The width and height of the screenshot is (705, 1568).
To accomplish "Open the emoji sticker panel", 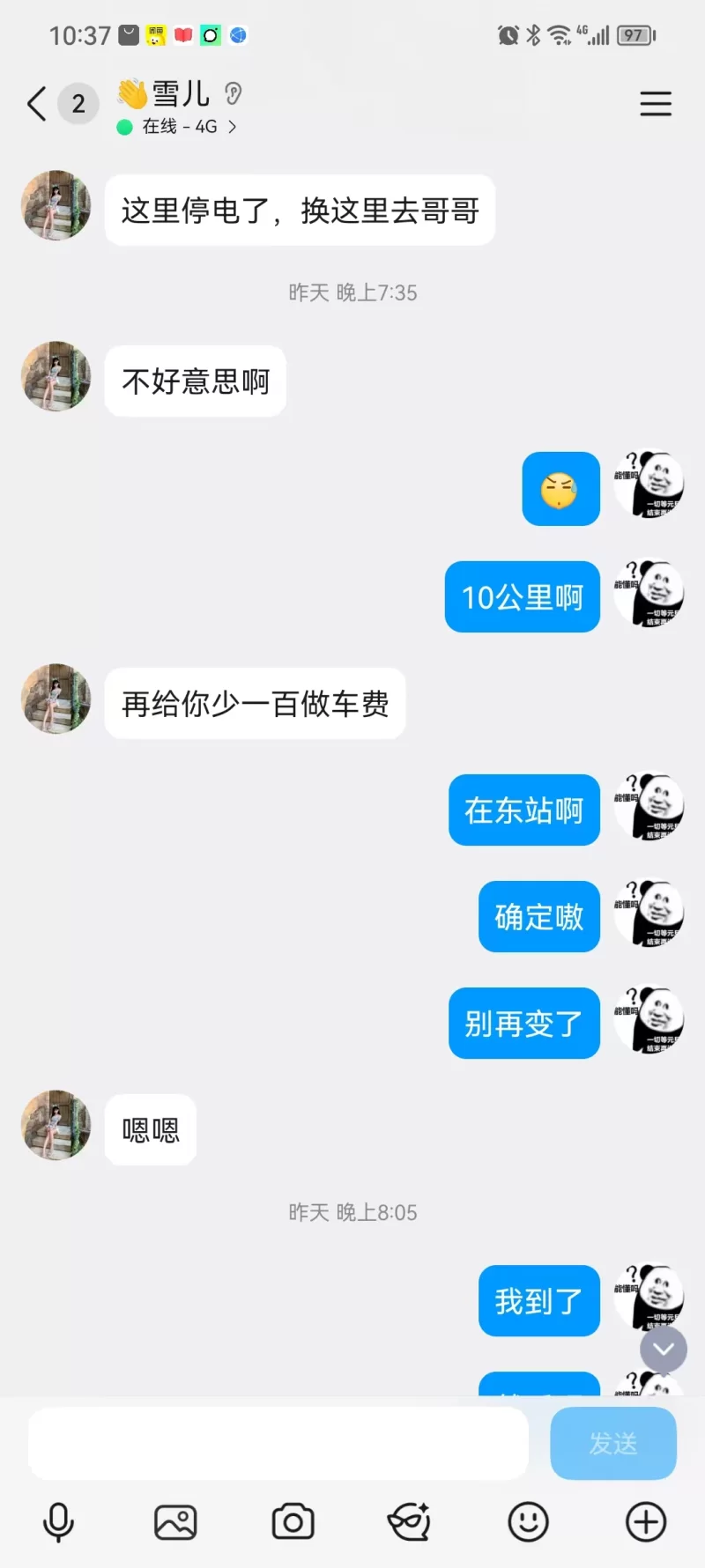I will (x=528, y=1521).
